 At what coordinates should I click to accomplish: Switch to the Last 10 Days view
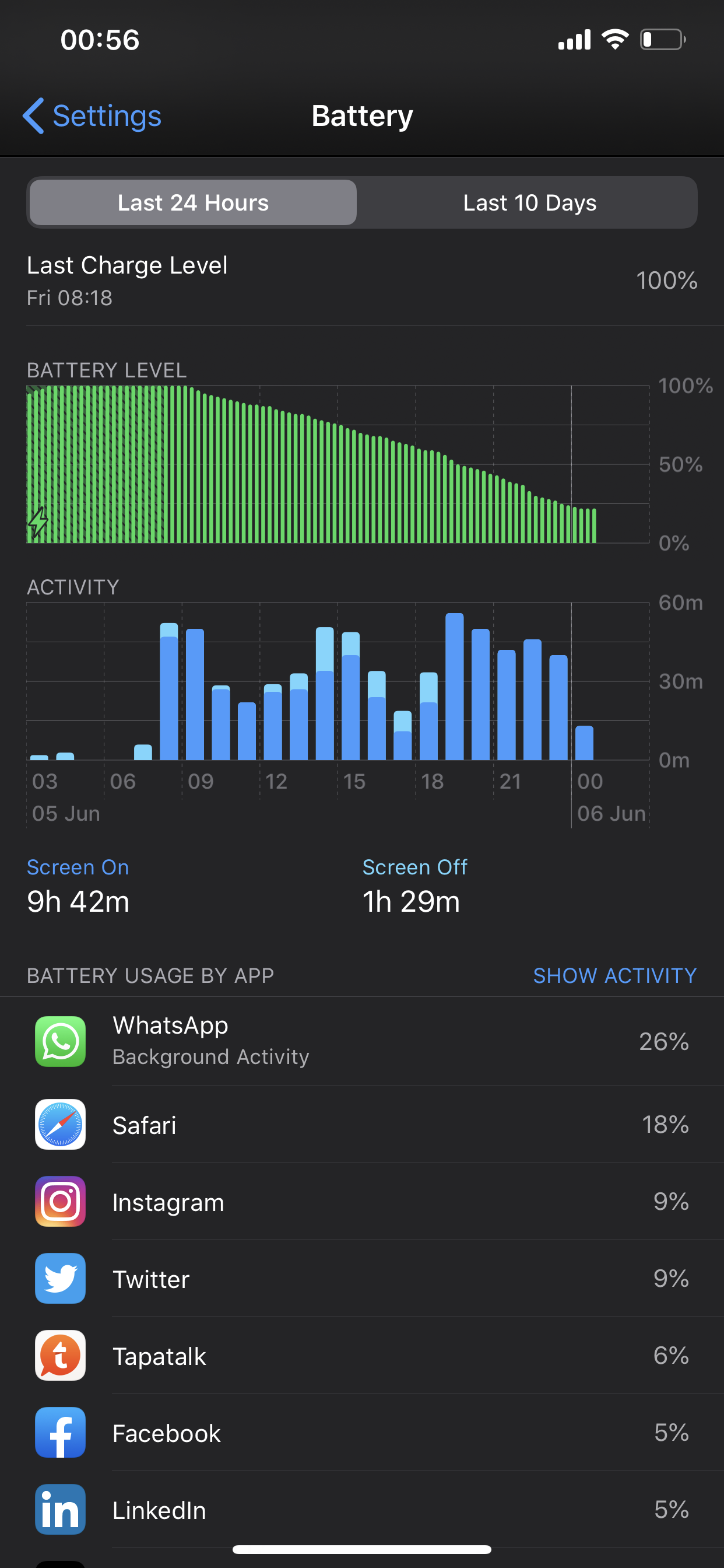click(x=529, y=202)
